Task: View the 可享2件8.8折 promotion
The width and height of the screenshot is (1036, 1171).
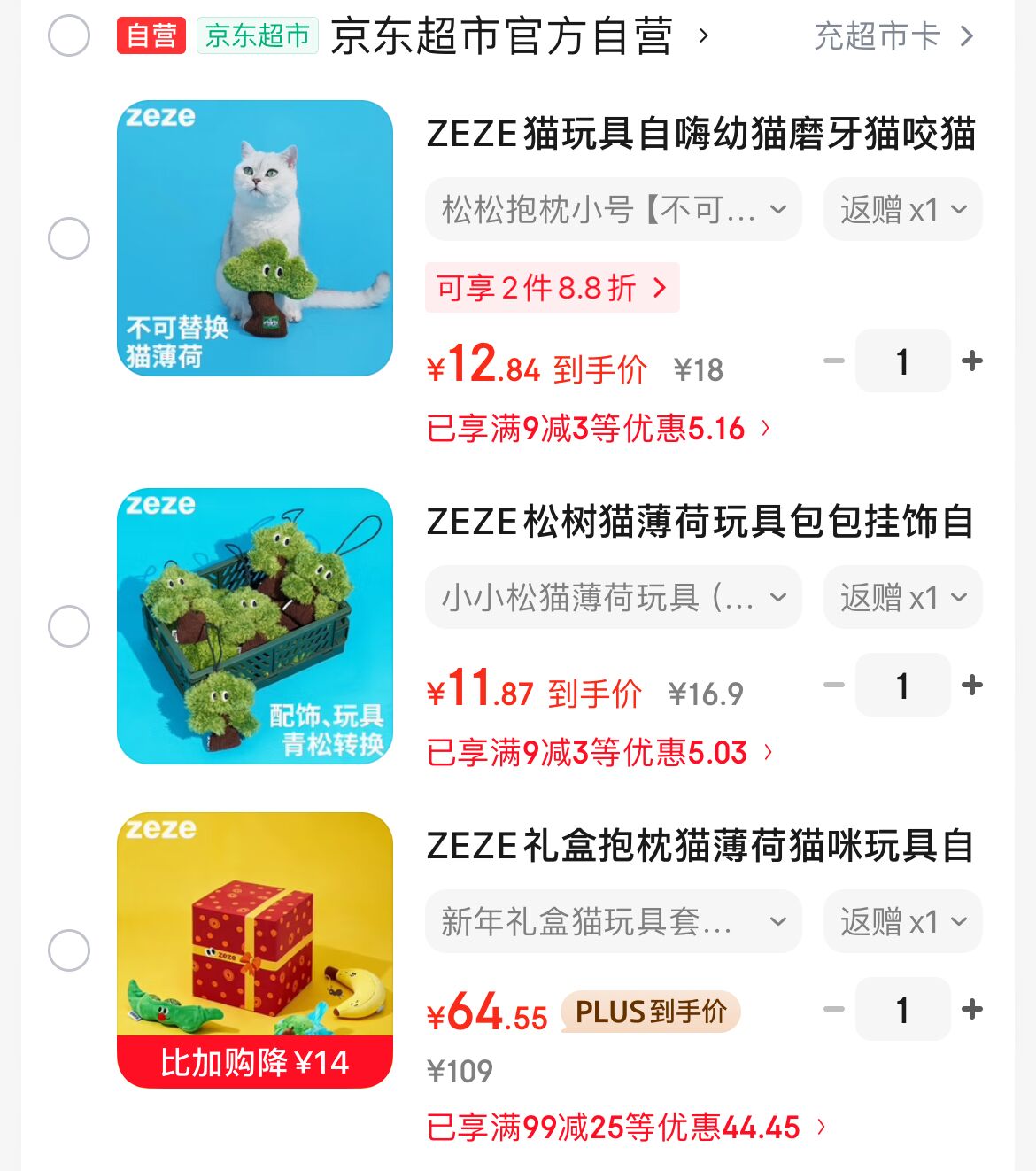Action: (552, 288)
